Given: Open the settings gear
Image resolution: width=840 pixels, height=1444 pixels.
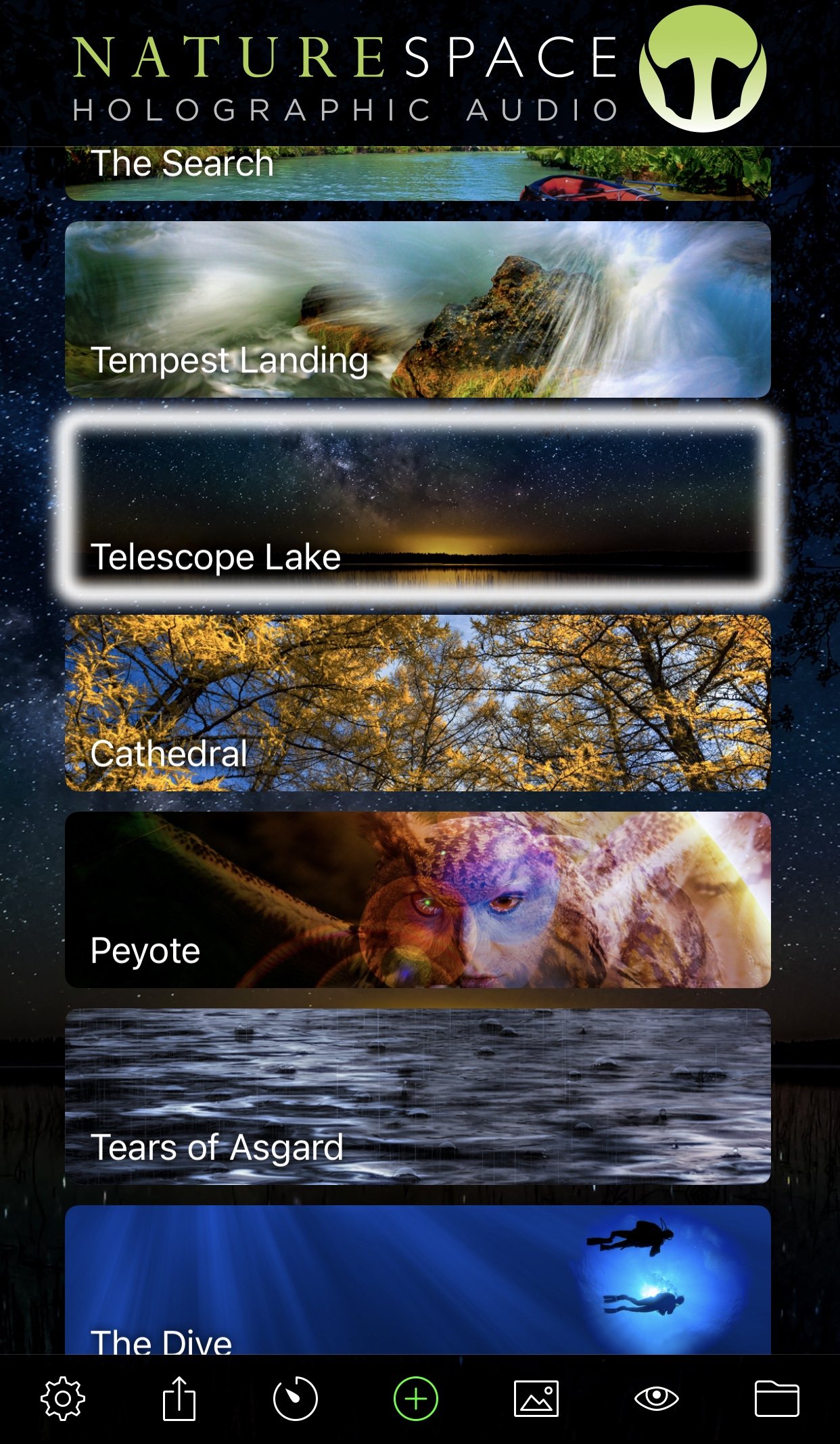Looking at the screenshot, I should (63, 1398).
